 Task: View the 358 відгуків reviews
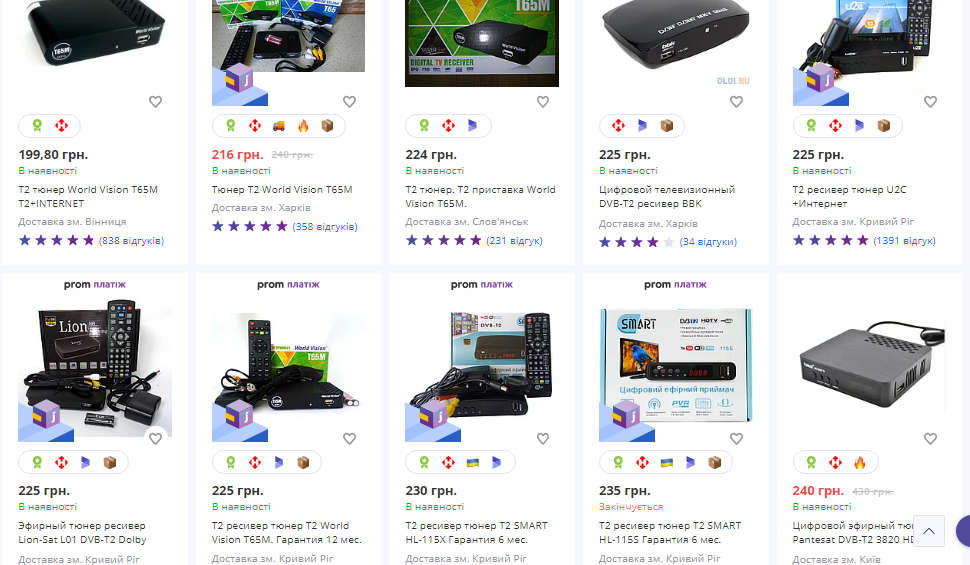coord(324,226)
